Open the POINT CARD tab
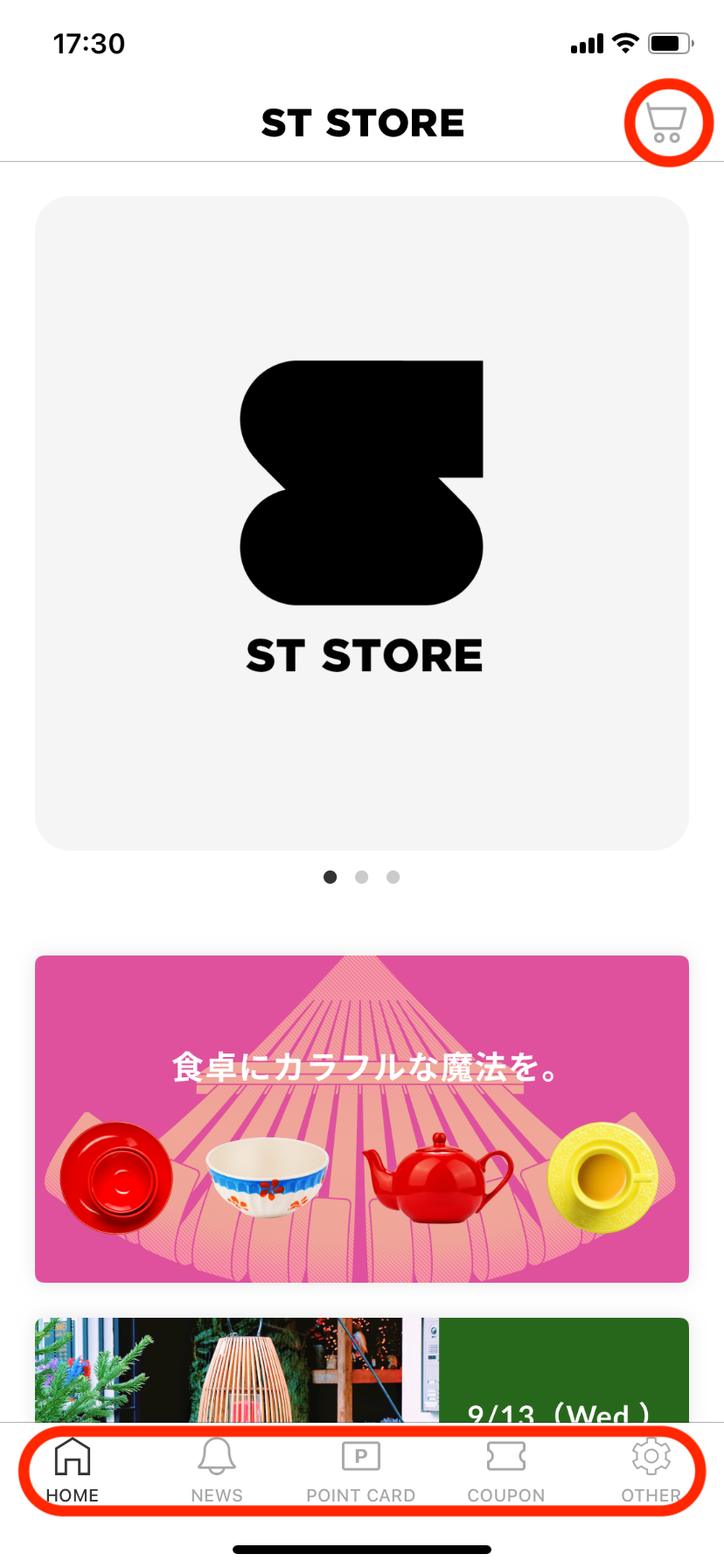Screen dimensions: 724x1568 click(x=361, y=1470)
